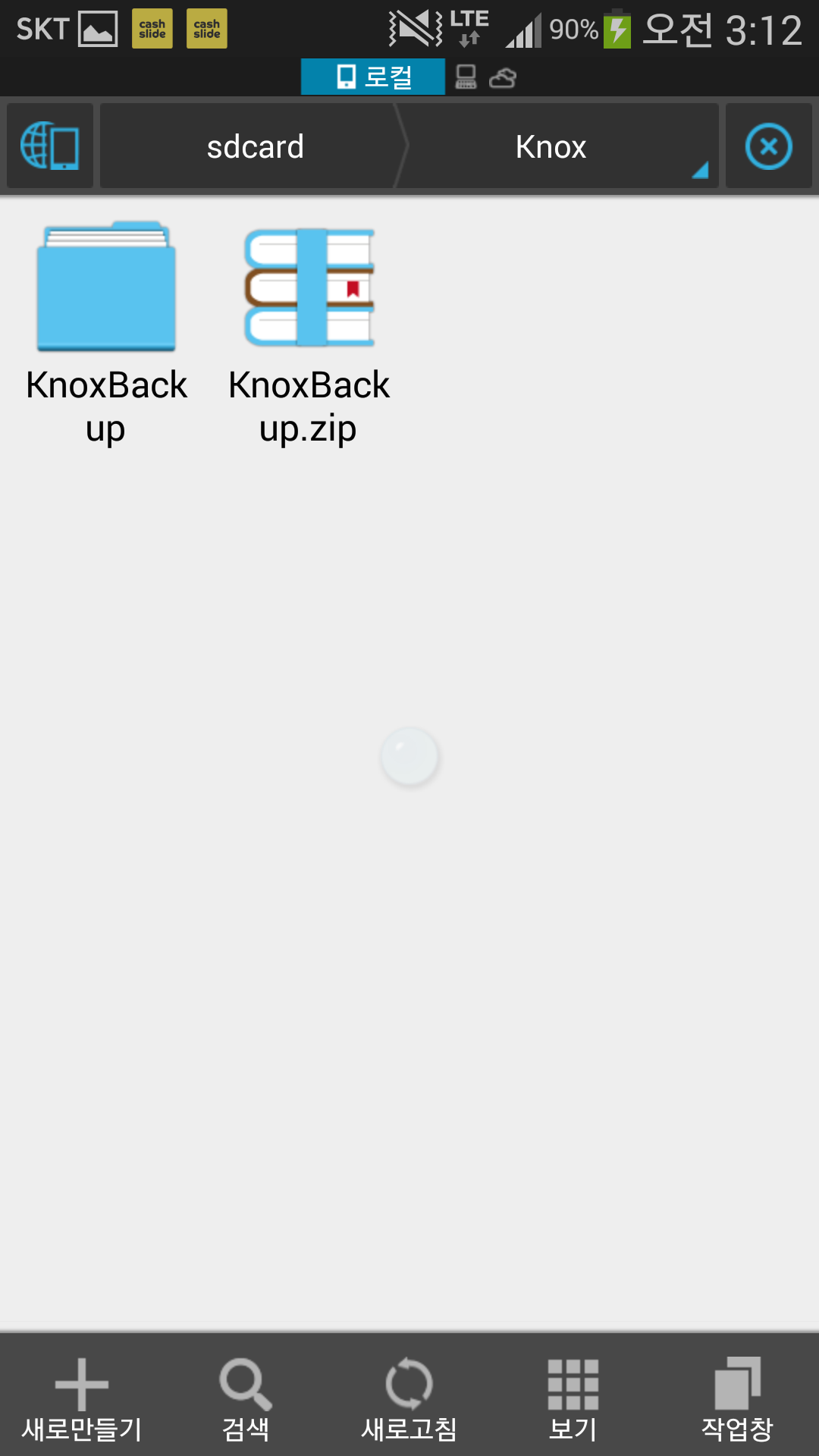Screen dimensions: 819x1456
Task: Go to sdcard in the path bar
Action: pos(255,146)
